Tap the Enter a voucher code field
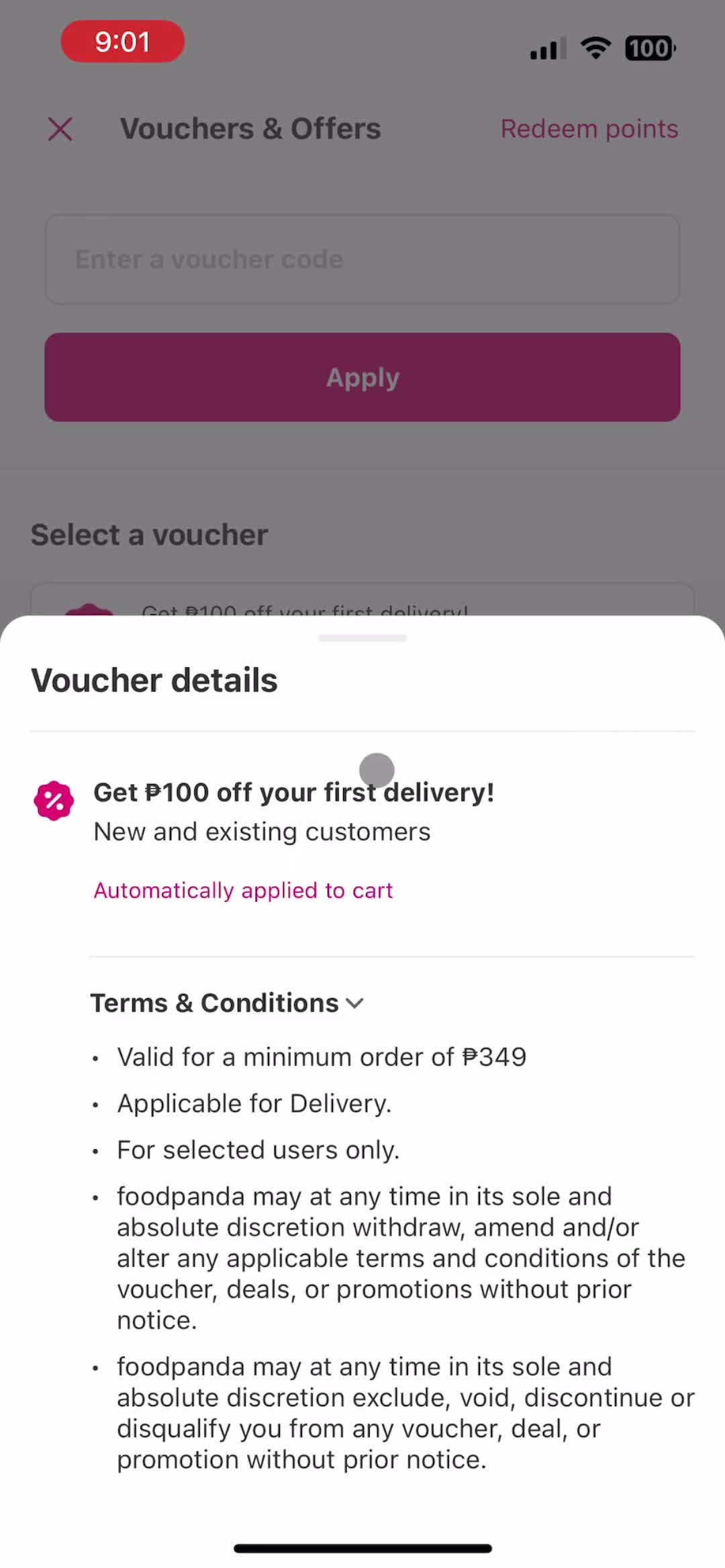Viewport: 725px width, 1568px height. [x=362, y=259]
